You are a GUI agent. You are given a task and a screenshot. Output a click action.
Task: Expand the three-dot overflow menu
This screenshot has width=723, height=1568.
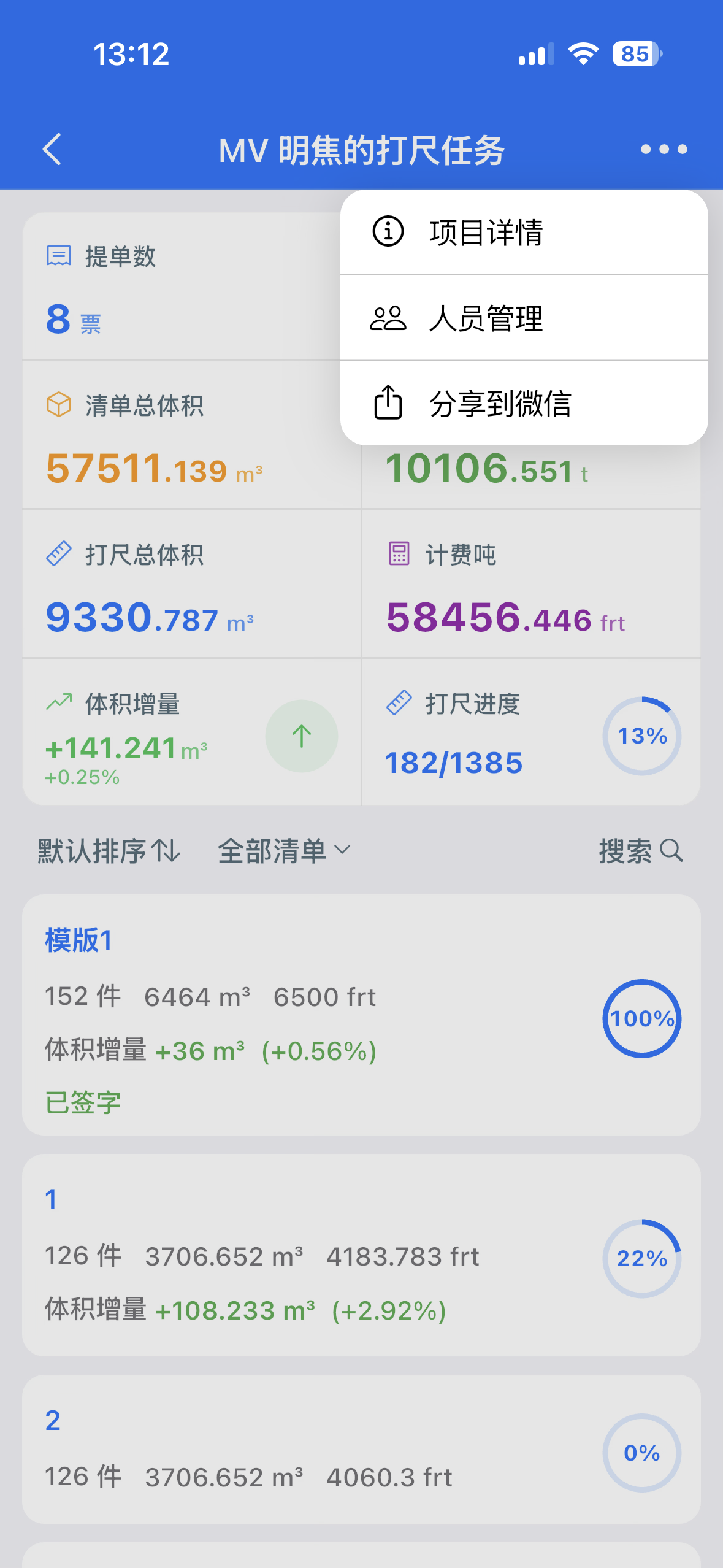[665, 149]
